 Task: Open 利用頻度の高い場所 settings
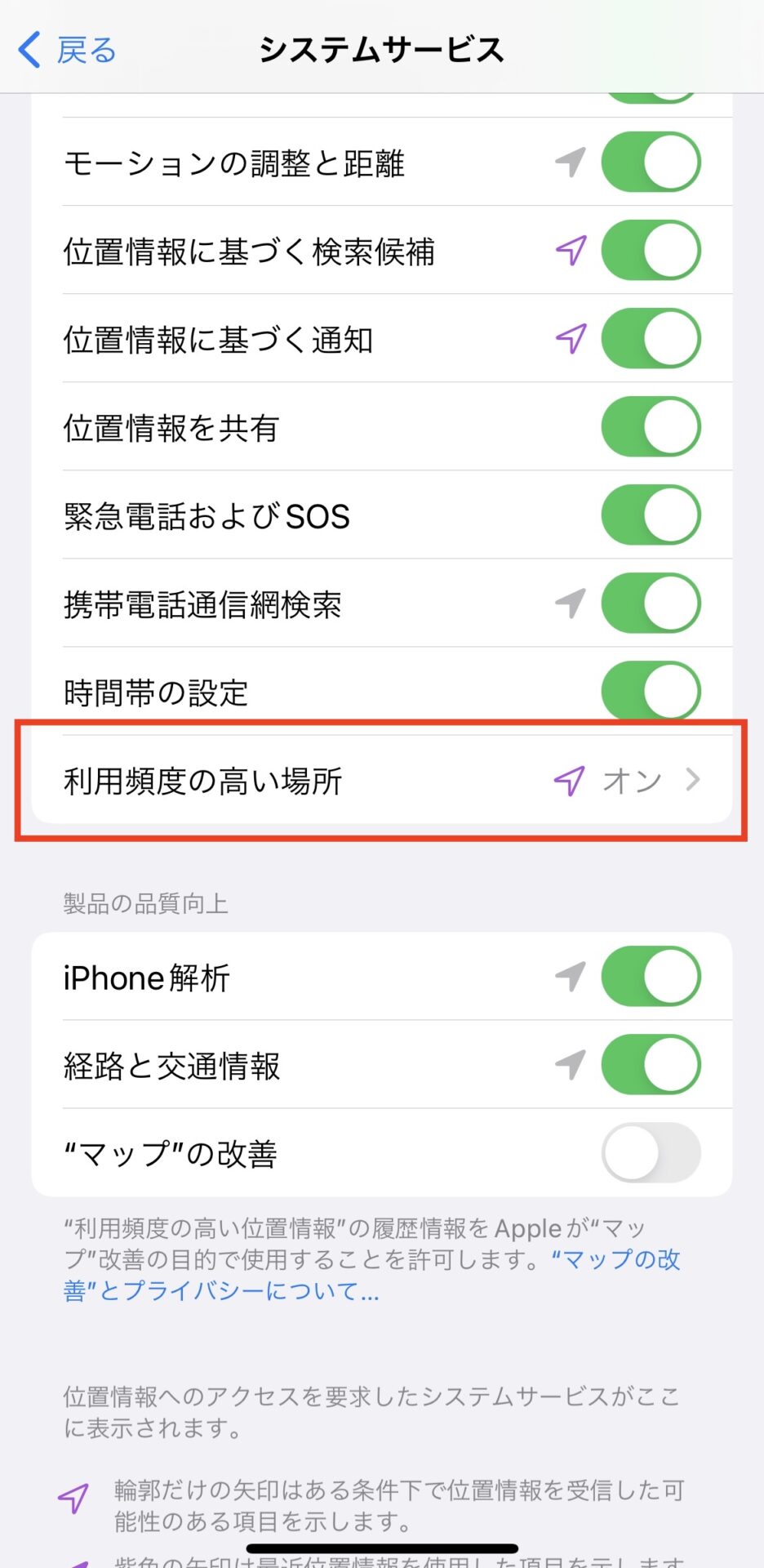point(382,780)
